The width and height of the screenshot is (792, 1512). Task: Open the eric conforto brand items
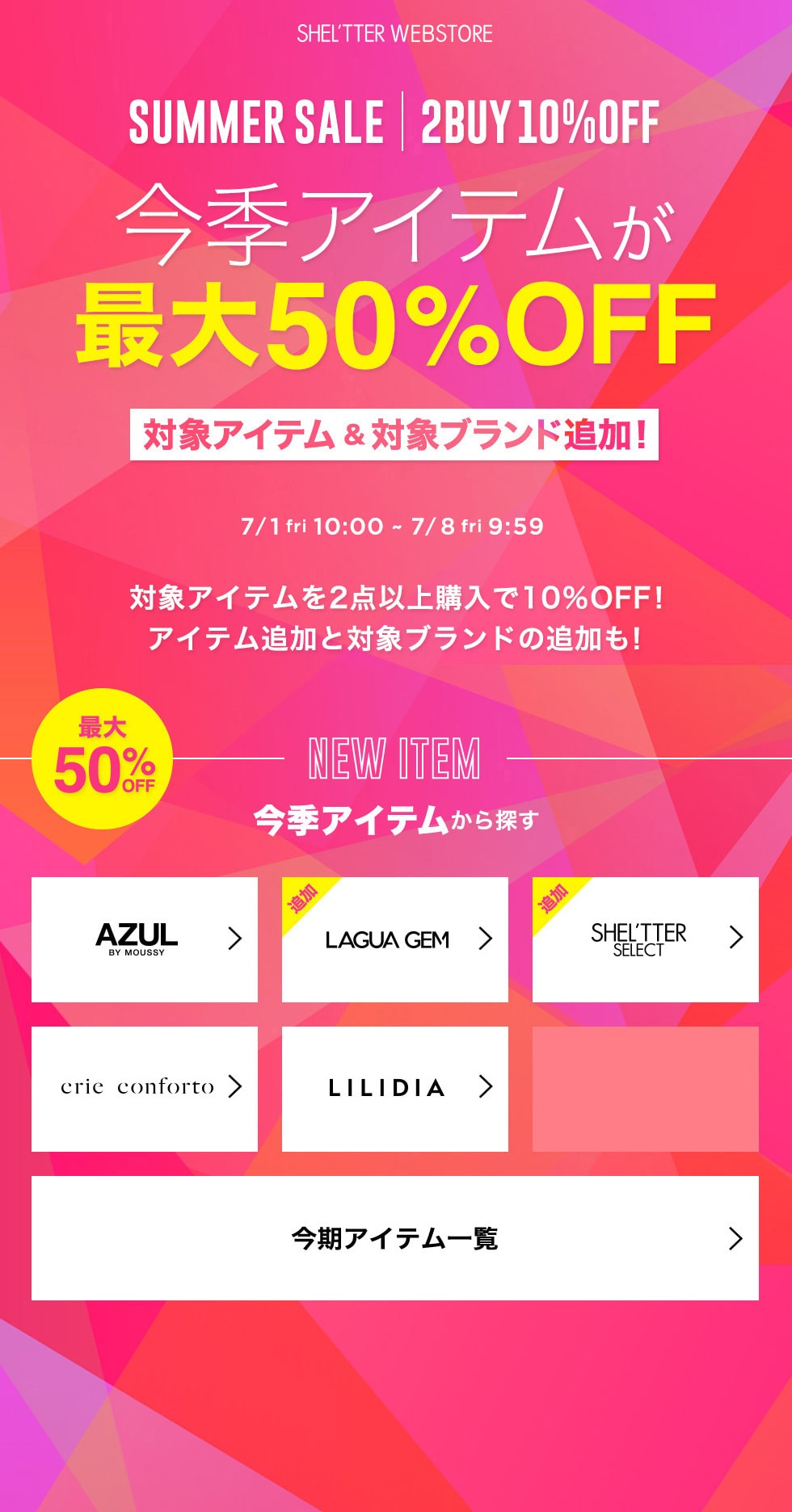pyautogui.click(x=145, y=1088)
